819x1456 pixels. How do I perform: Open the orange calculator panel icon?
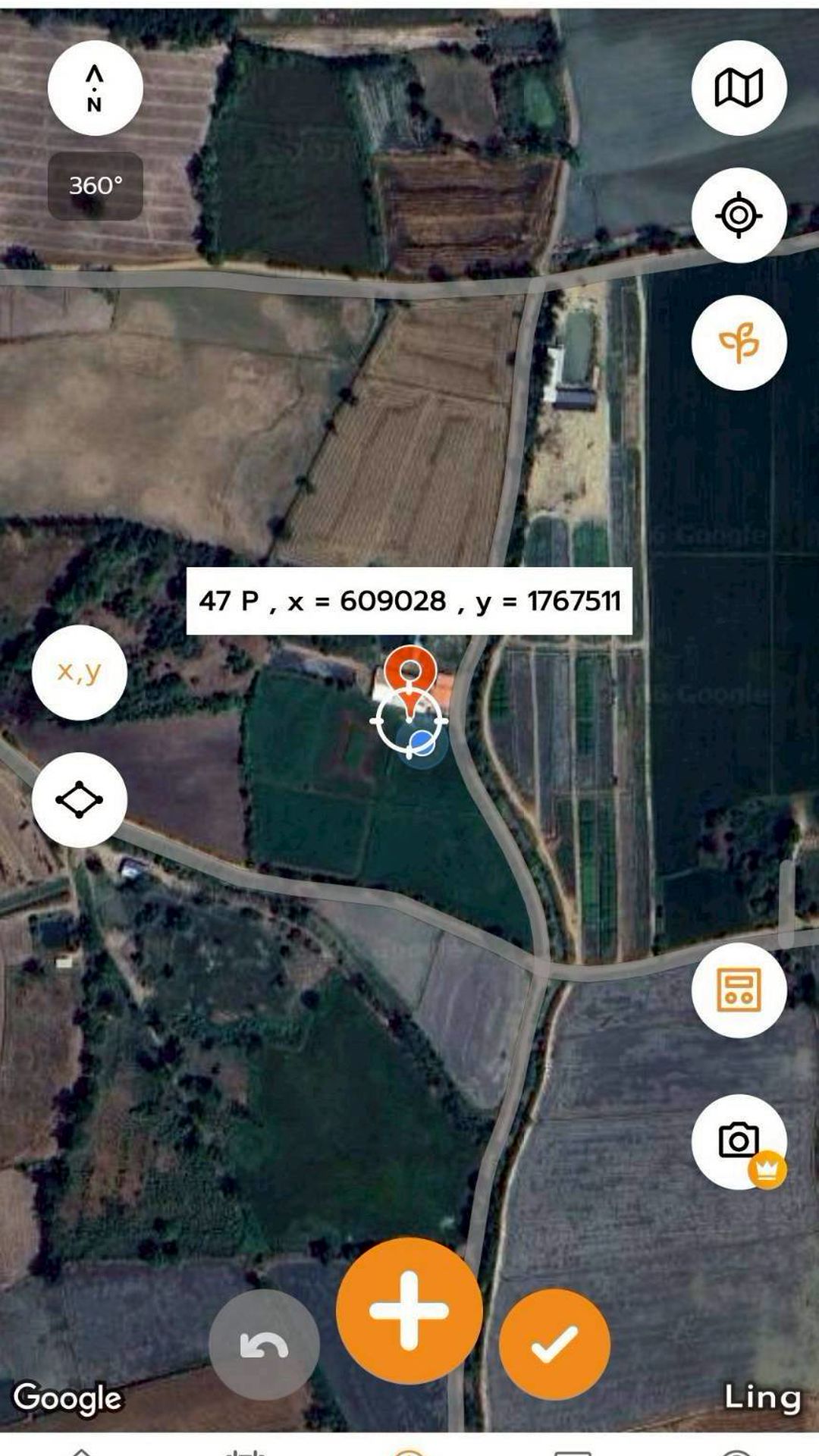coord(739,990)
